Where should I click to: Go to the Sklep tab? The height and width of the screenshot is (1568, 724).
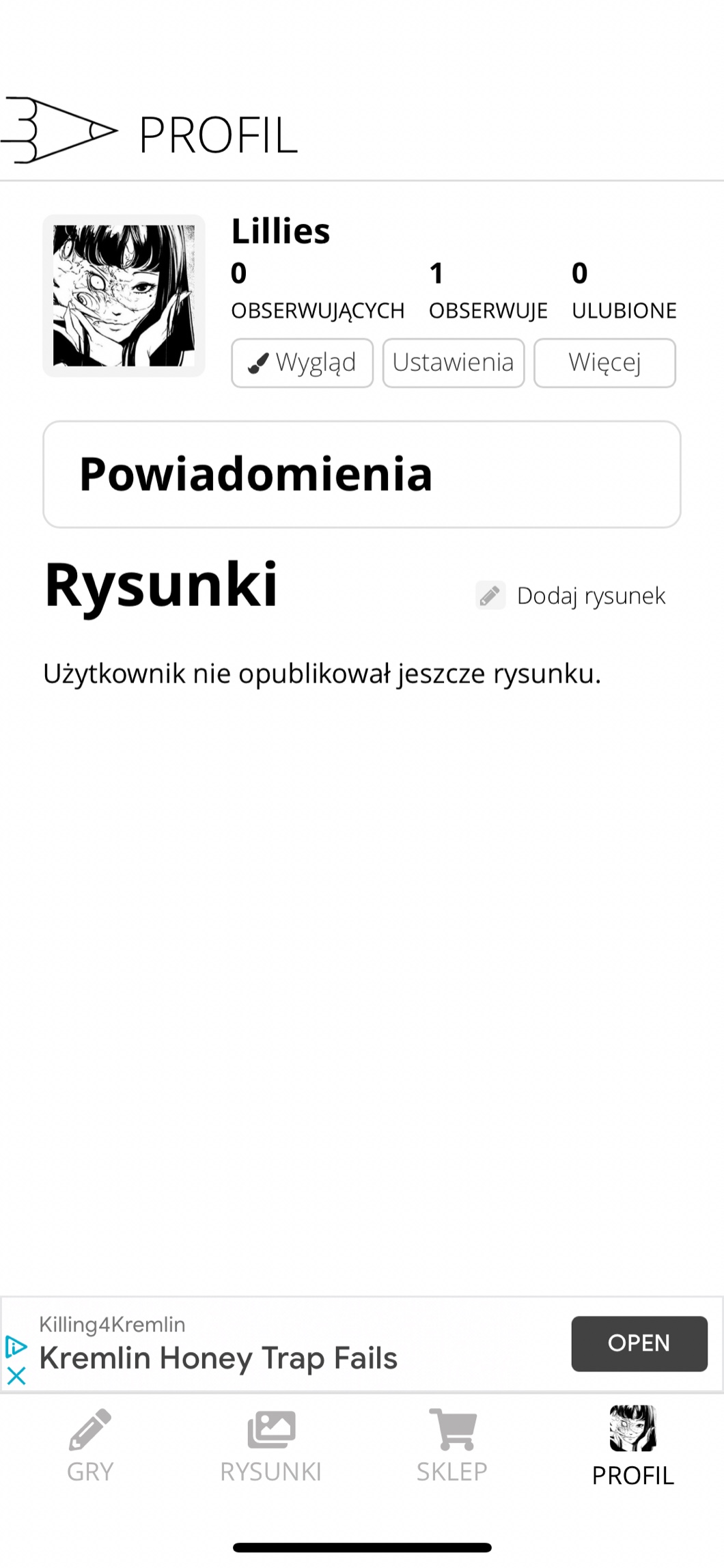coord(451,1444)
